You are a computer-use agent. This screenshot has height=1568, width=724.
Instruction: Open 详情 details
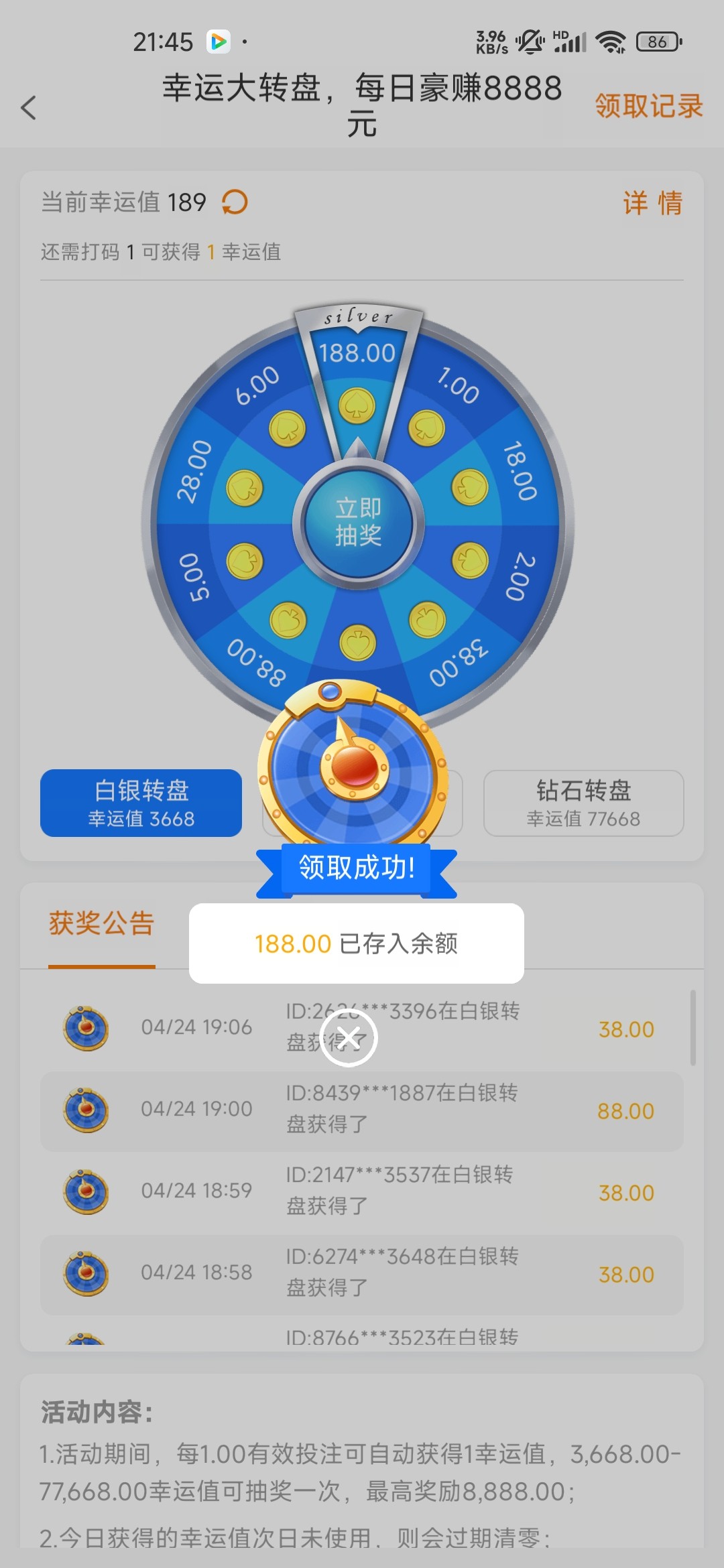(x=652, y=202)
